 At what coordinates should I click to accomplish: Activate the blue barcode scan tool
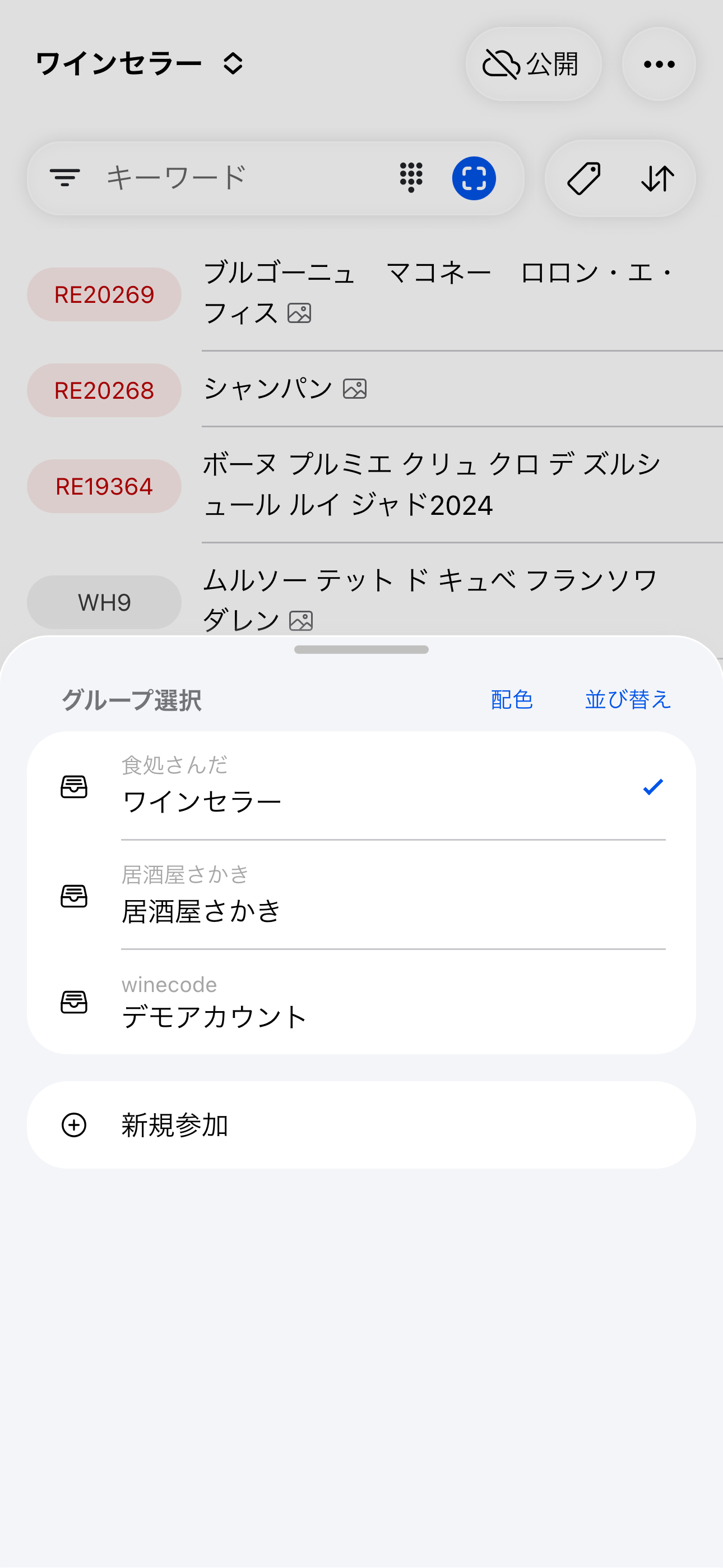tap(475, 178)
